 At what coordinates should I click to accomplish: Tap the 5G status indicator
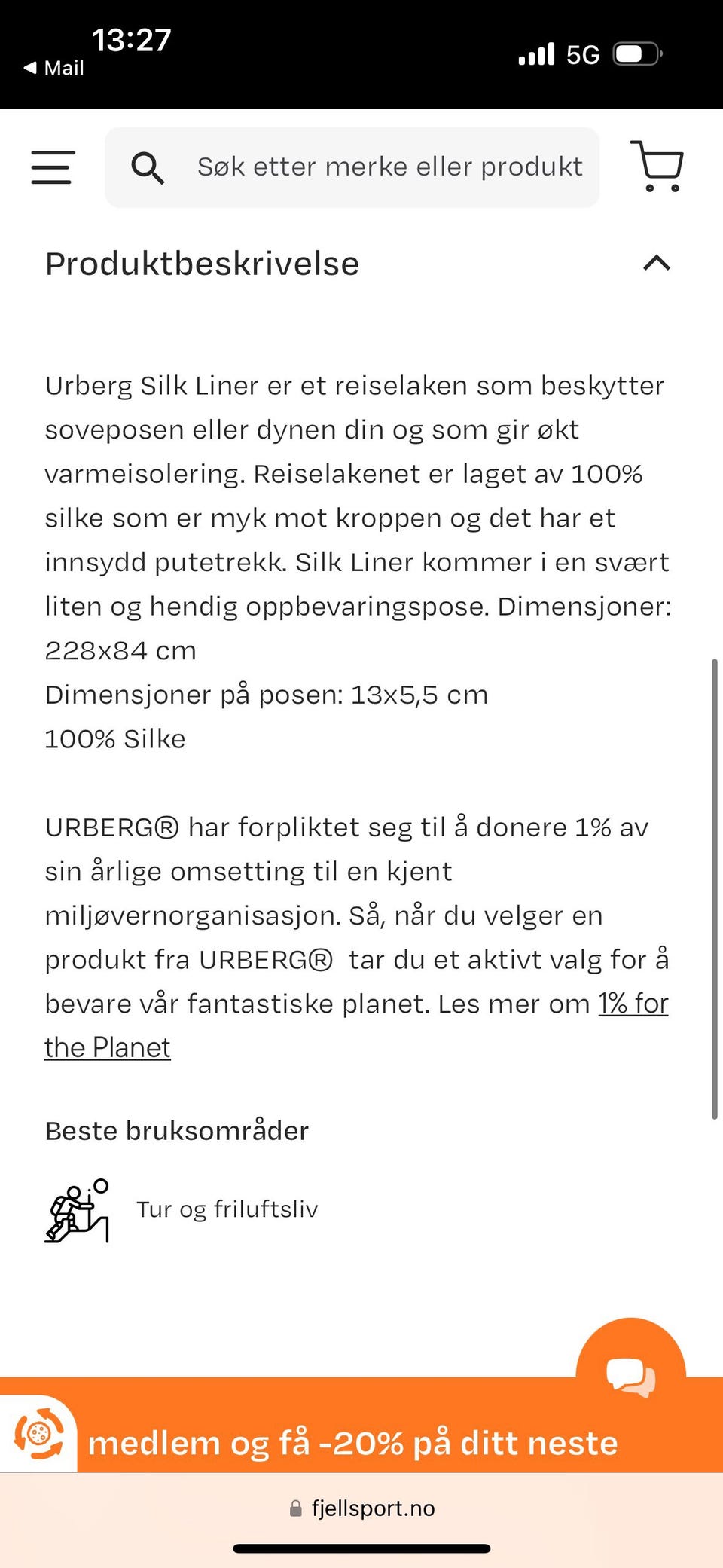point(582,53)
